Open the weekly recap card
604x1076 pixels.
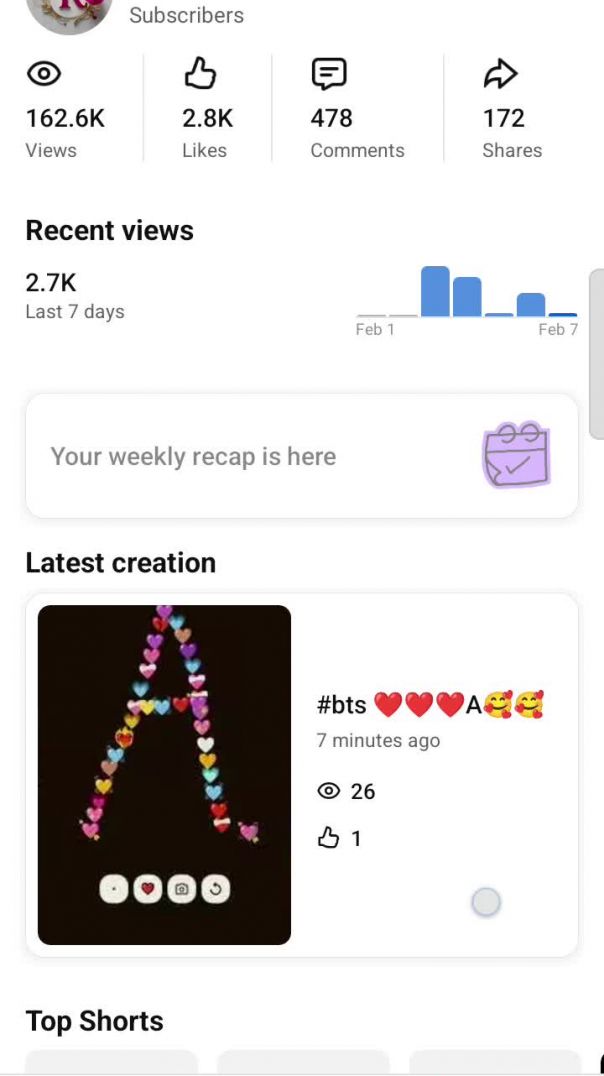pos(300,457)
